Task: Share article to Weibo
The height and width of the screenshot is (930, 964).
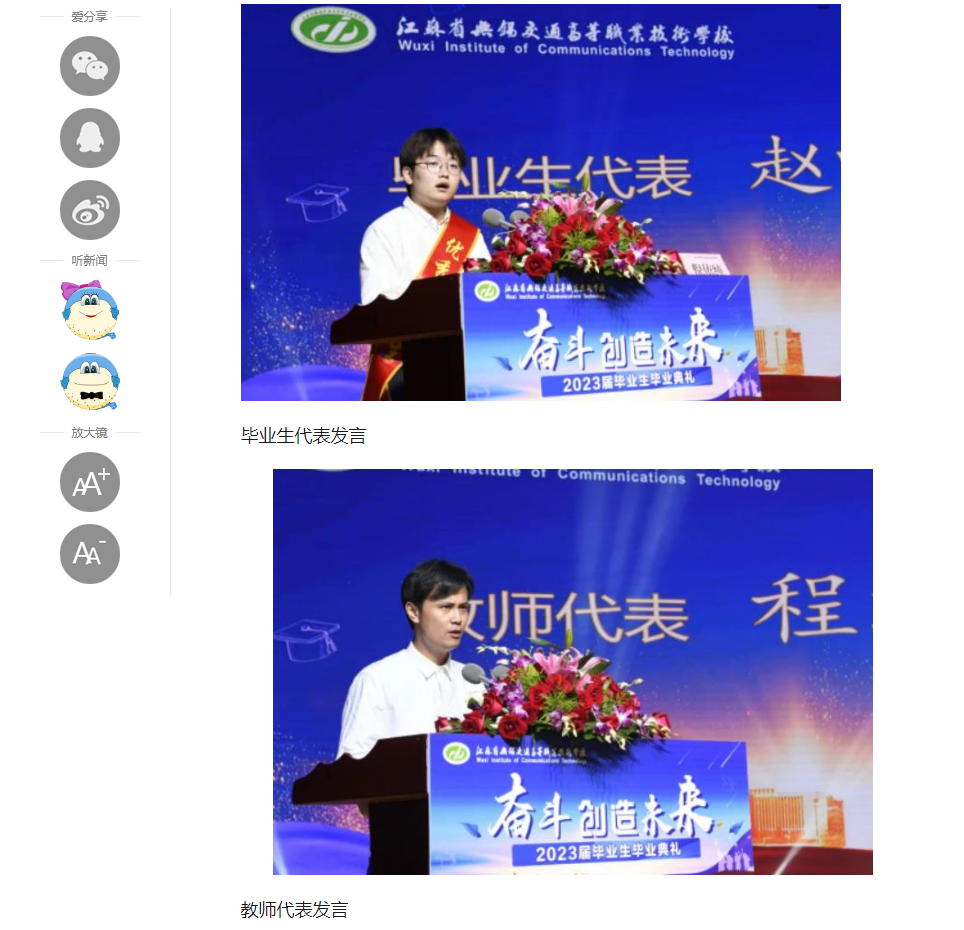Action: [x=90, y=210]
